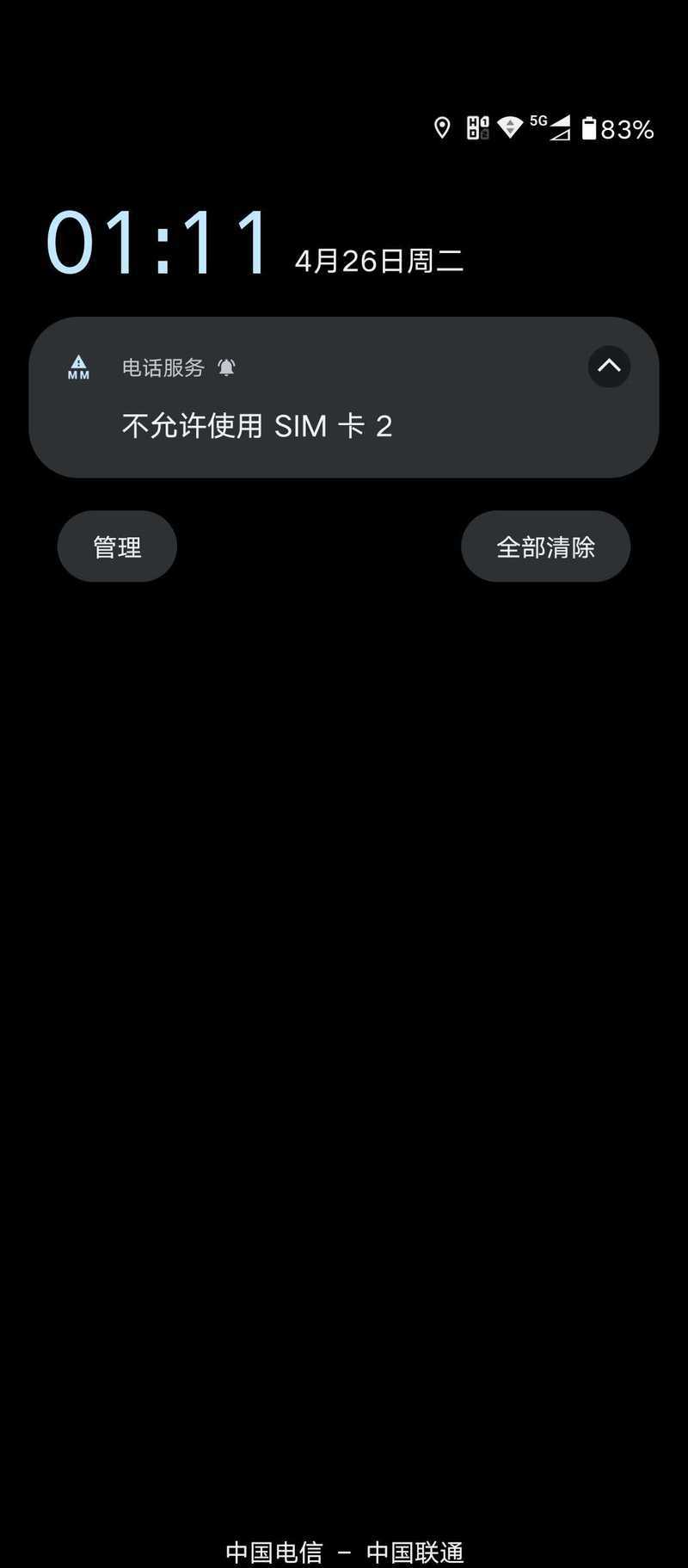Tap the 管理 button
The width and height of the screenshot is (688, 1568).
coord(117,546)
